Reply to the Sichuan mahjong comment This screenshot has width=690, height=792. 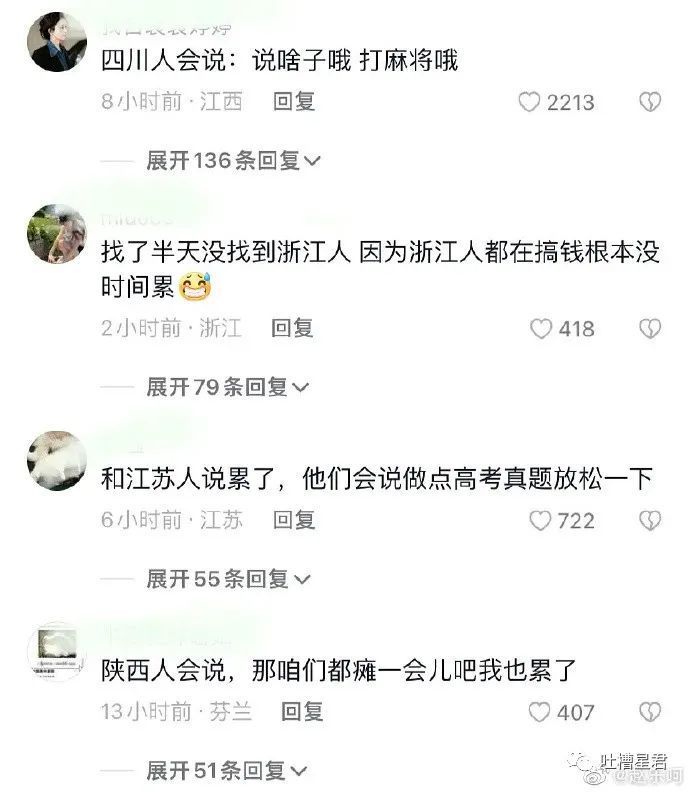click(x=294, y=102)
